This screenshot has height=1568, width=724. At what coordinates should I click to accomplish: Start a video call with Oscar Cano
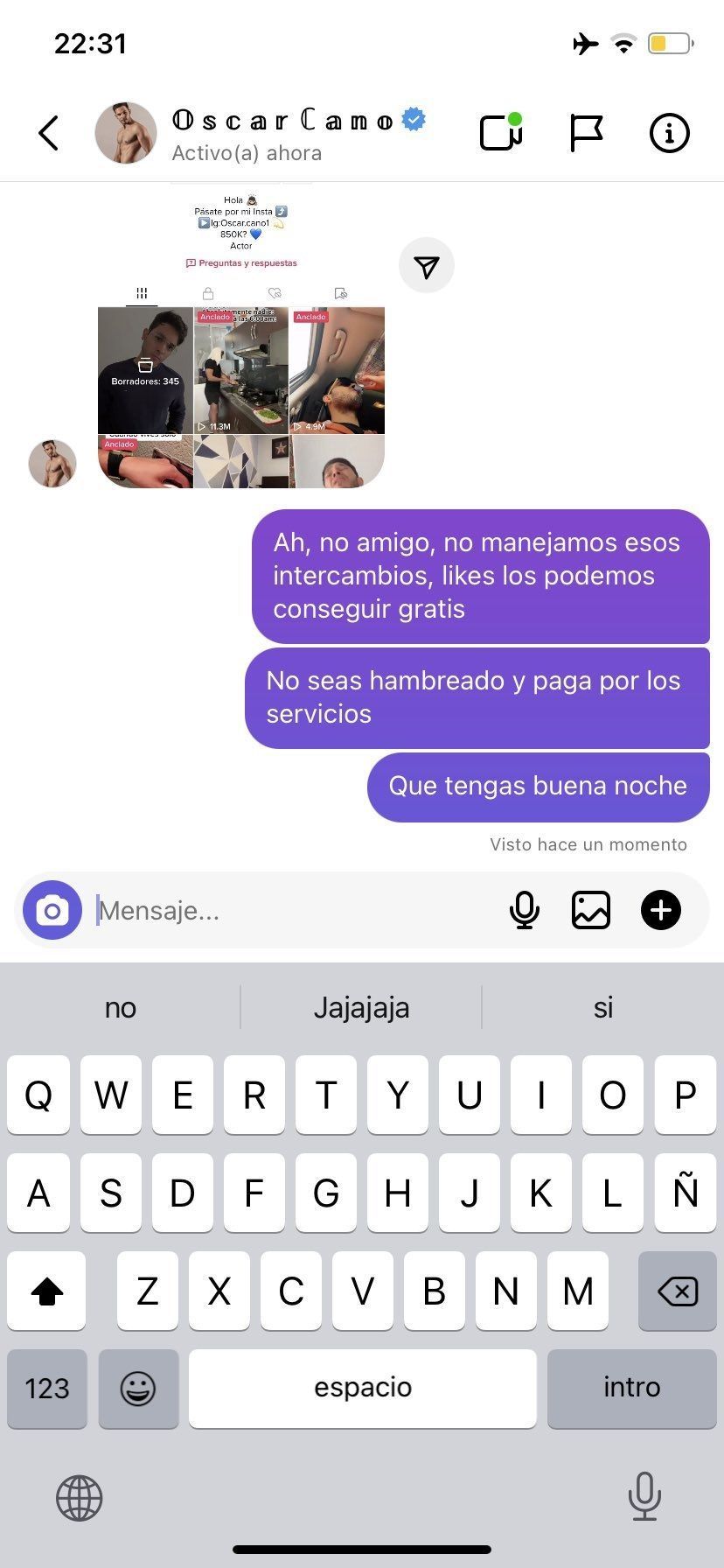point(501,133)
